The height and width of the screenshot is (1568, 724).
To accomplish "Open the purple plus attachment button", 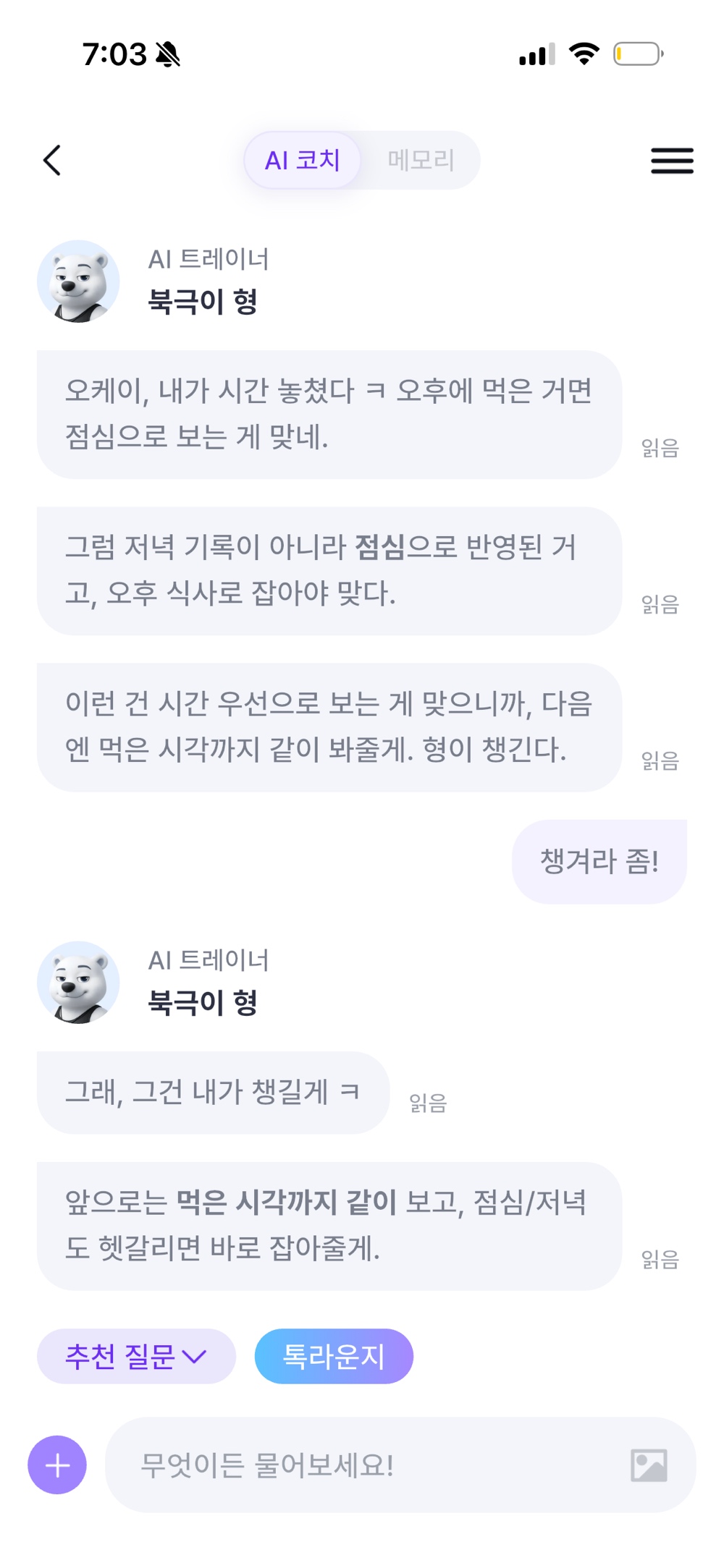I will pyautogui.click(x=57, y=1465).
